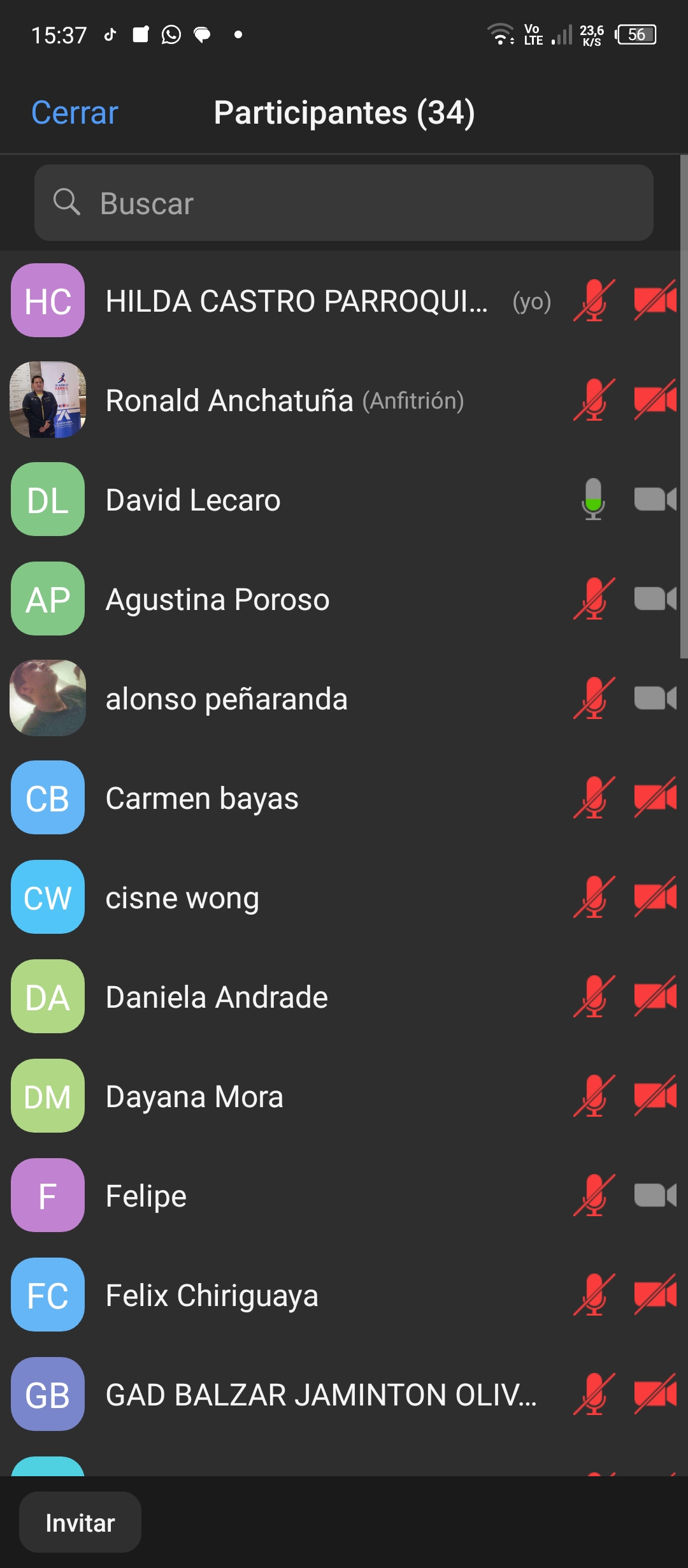
Task: Select David Lecaro from the list
Action: pos(193,500)
